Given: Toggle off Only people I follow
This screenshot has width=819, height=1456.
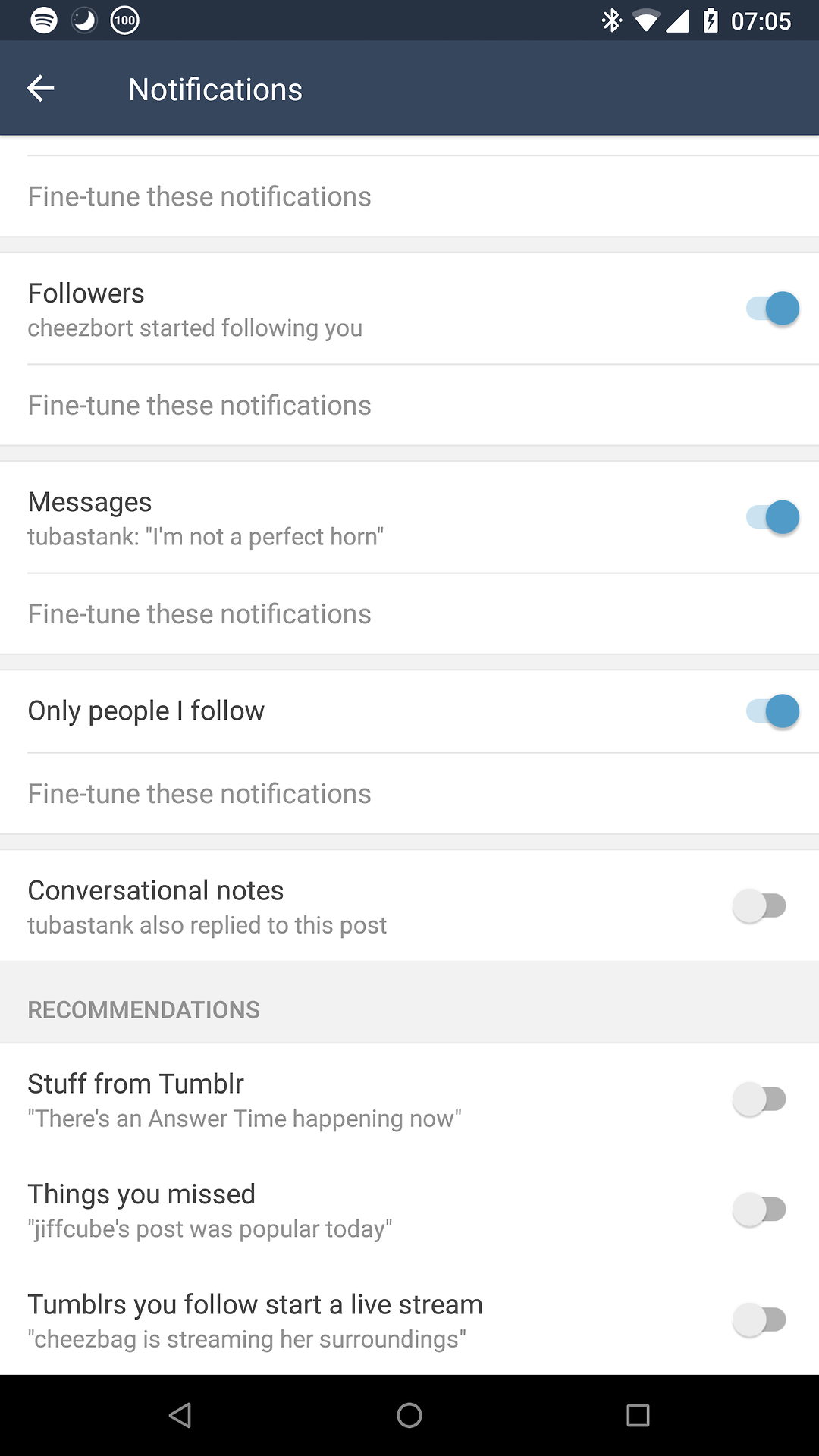Looking at the screenshot, I should [773, 711].
